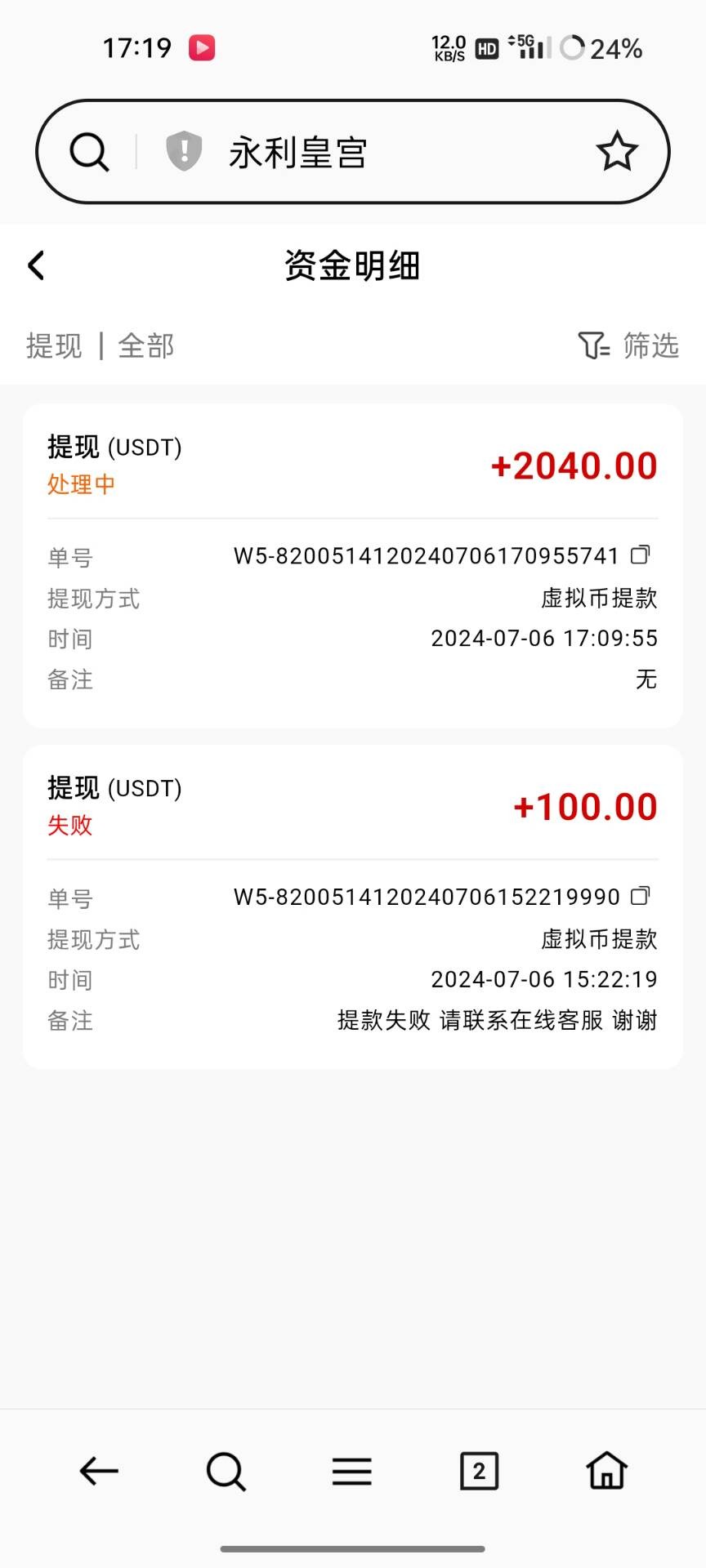The height and width of the screenshot is (1568, 706).
Task: Bookmark this page with the star
Action: [x=616, y=152]
